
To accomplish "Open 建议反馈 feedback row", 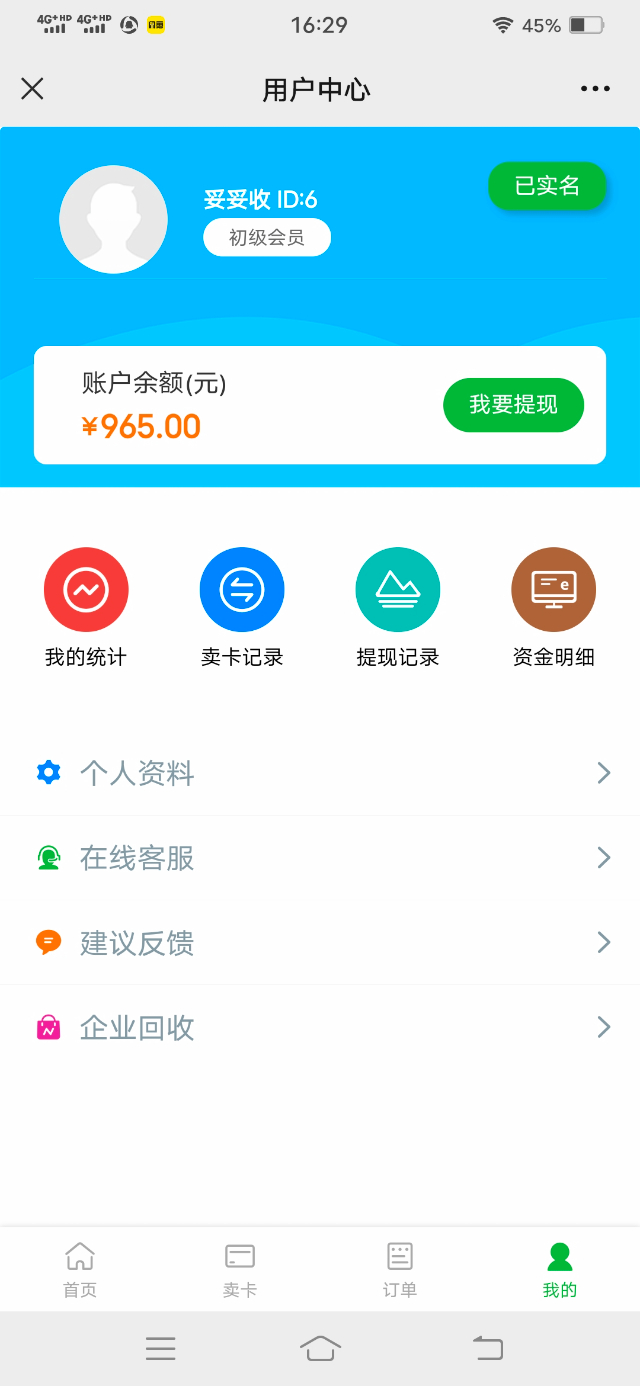I will click(320, 942).
